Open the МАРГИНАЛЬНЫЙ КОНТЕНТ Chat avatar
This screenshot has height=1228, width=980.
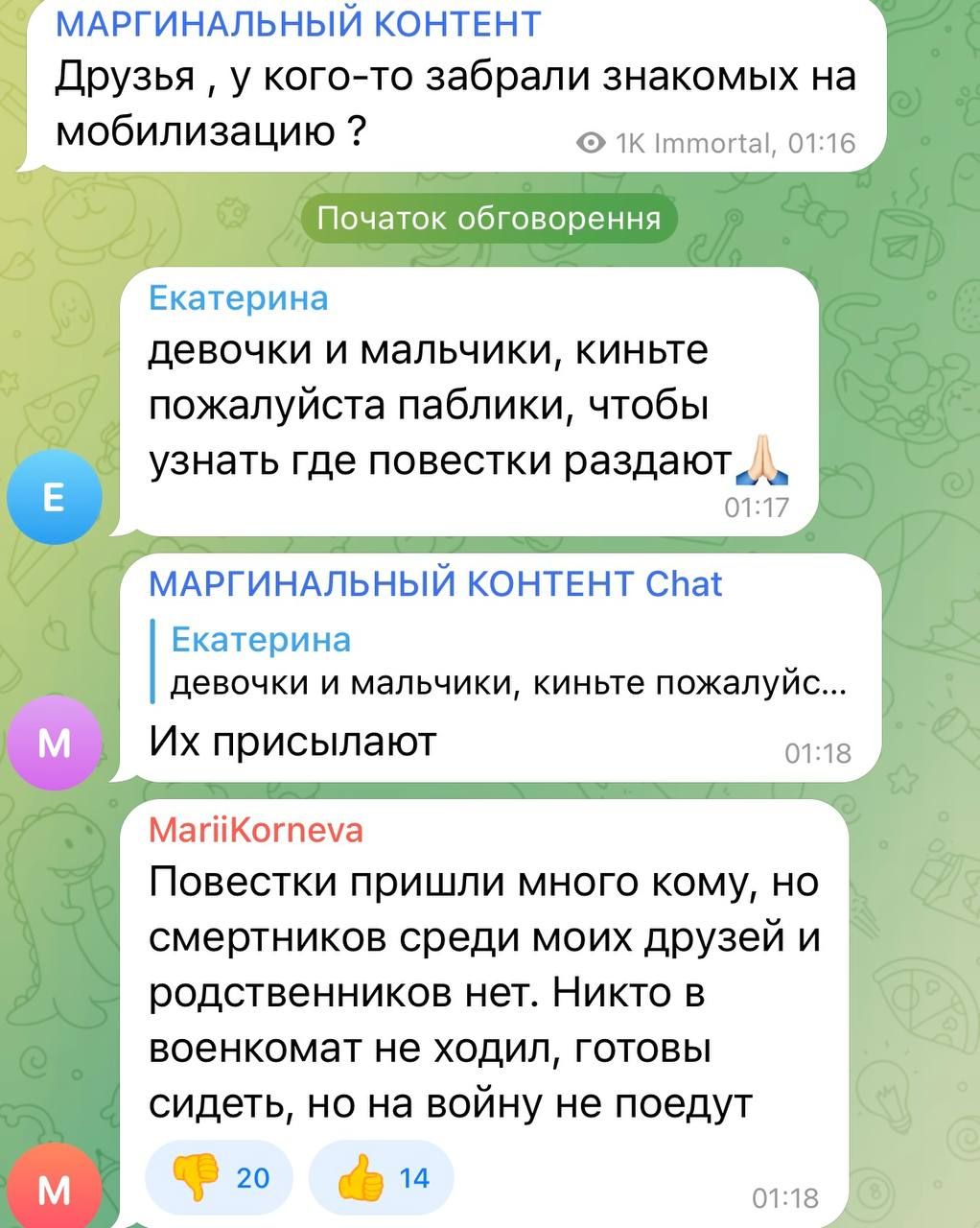coord(54,743)
